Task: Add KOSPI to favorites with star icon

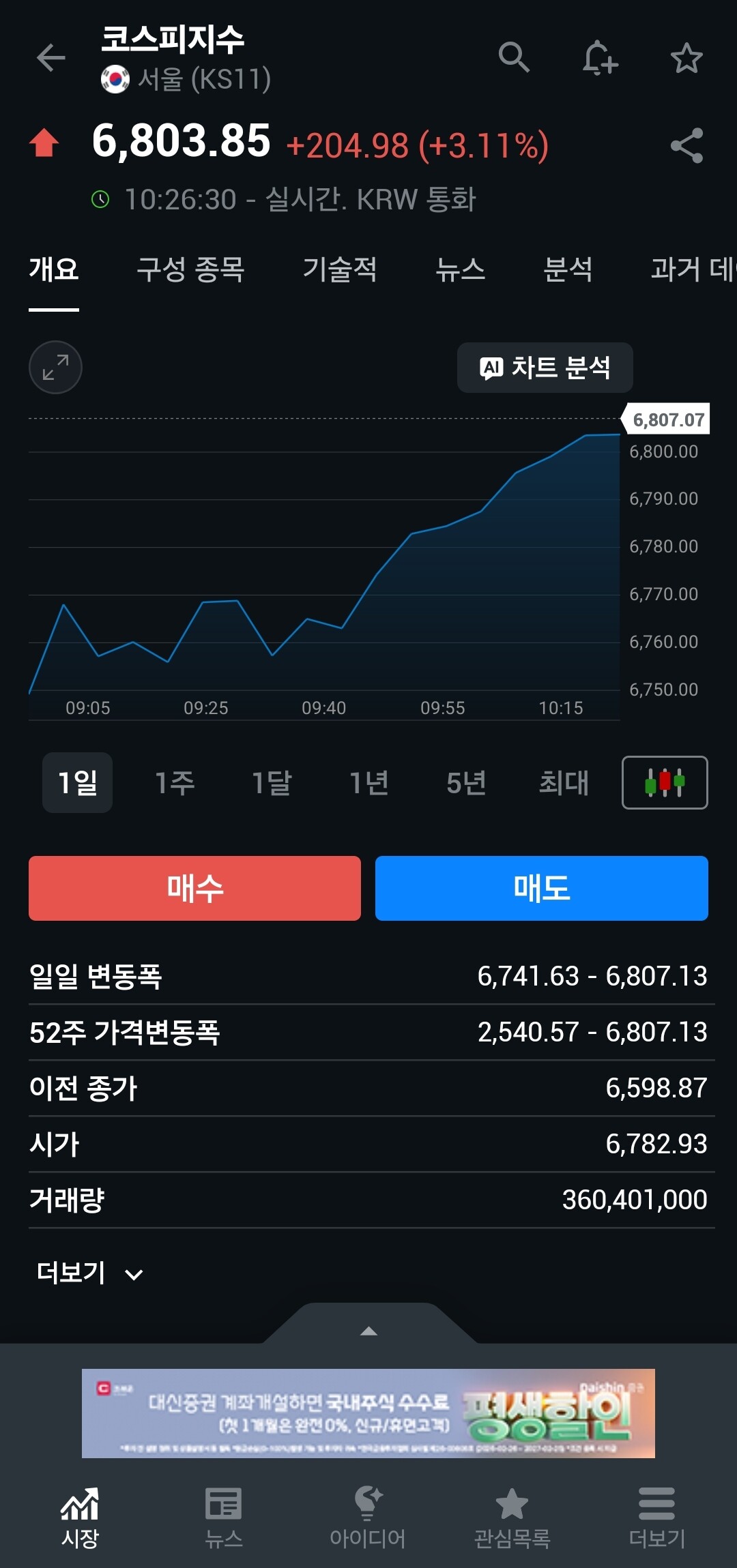Action: pos(687,57)
